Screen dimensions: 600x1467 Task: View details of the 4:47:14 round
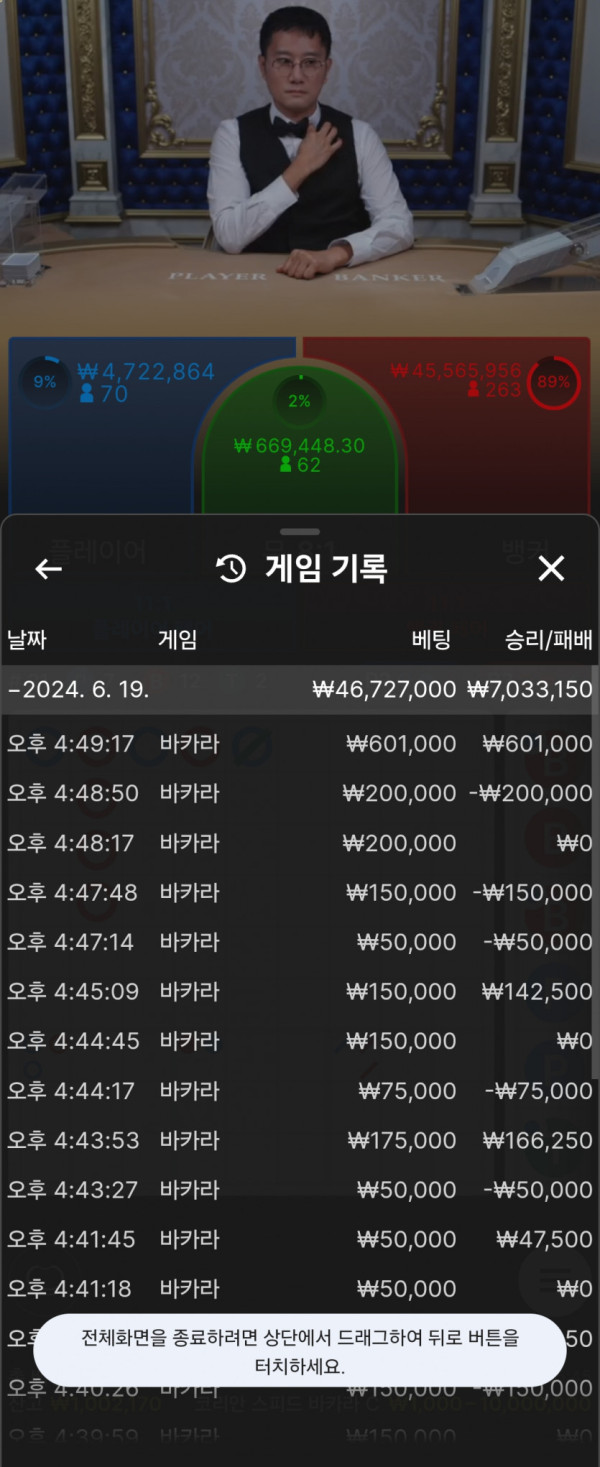(300, 942)
